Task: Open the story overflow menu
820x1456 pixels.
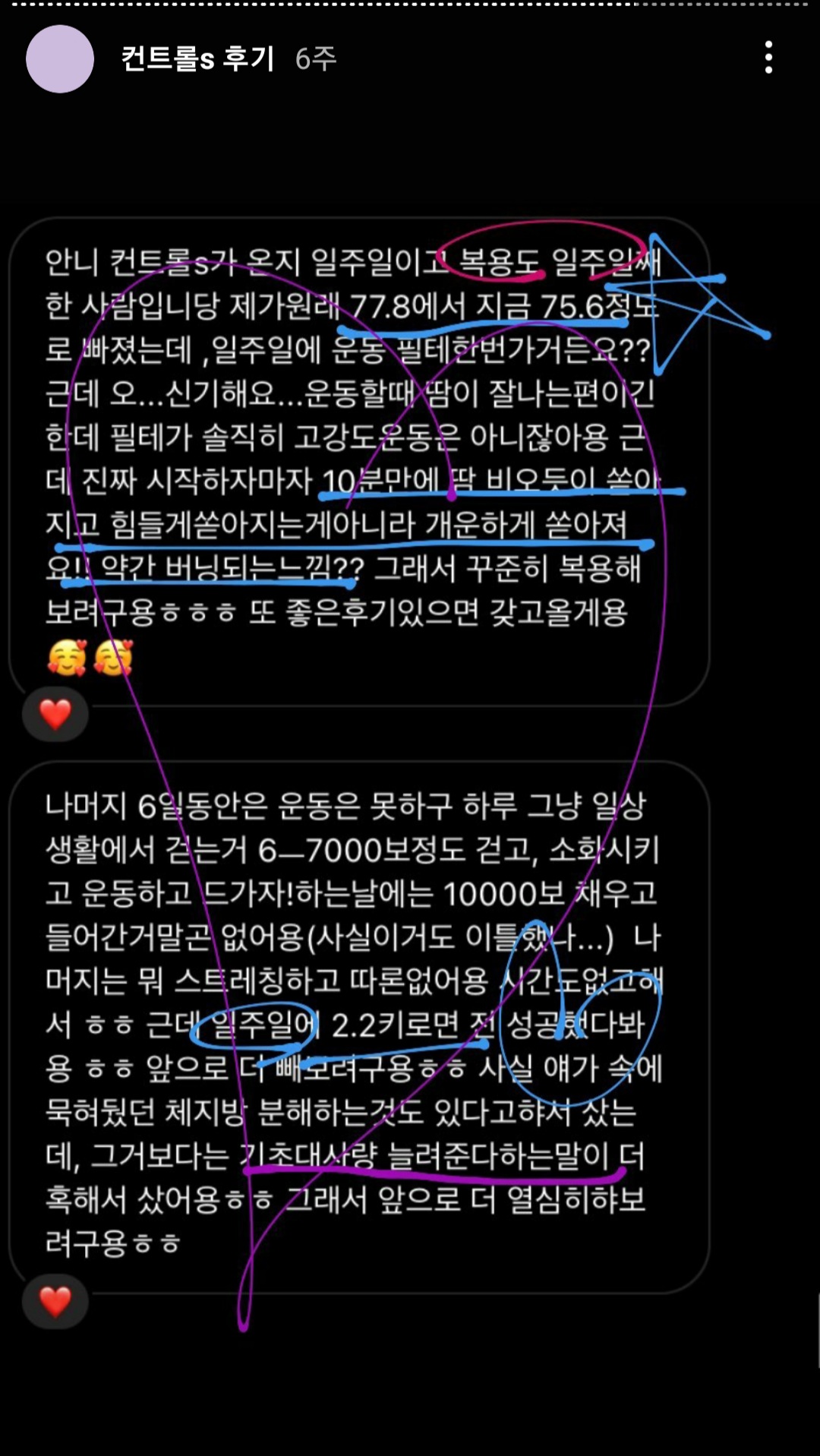Action: pyautogui.click(x=768, y=58)
